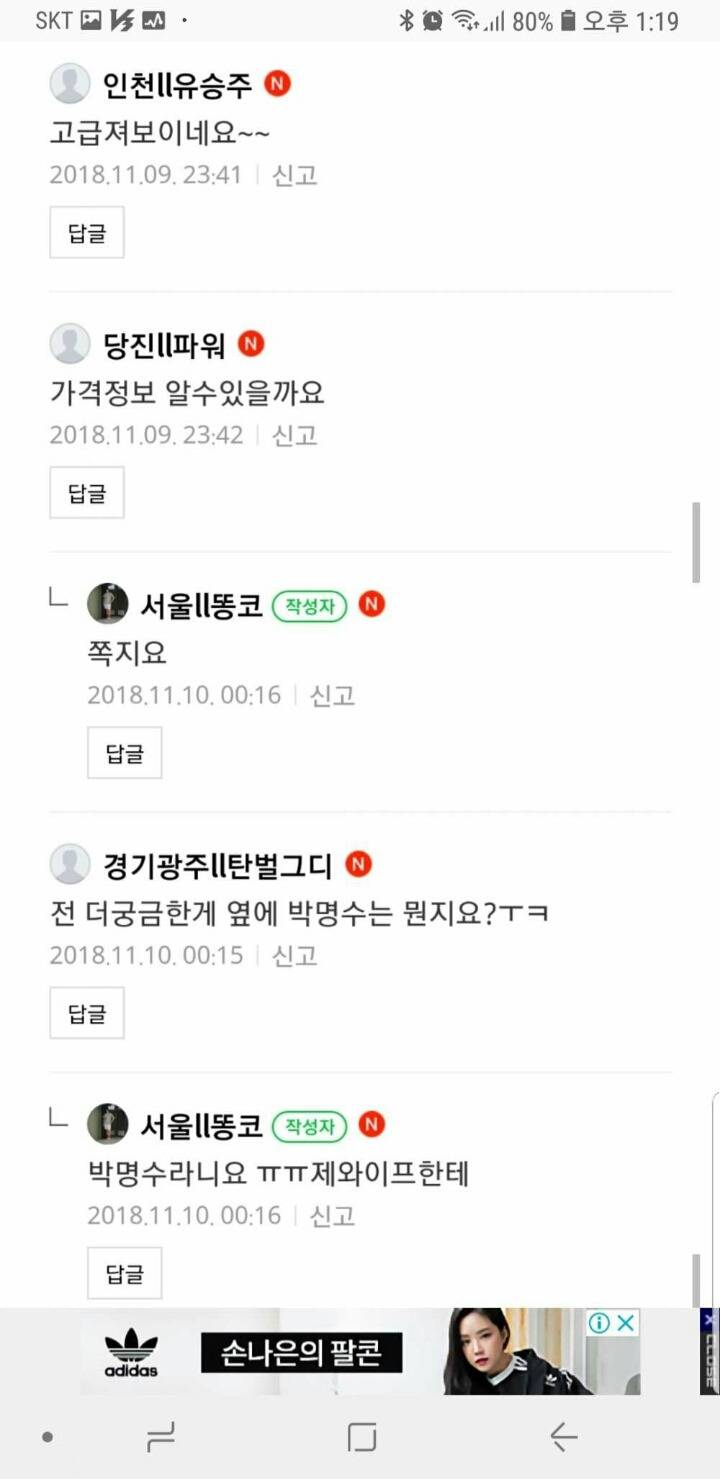Image resolution: width=720 pixels, height=1479 pixels.
Task: Click the green 작성자 author badge
Action: click(x=309, y=605)
